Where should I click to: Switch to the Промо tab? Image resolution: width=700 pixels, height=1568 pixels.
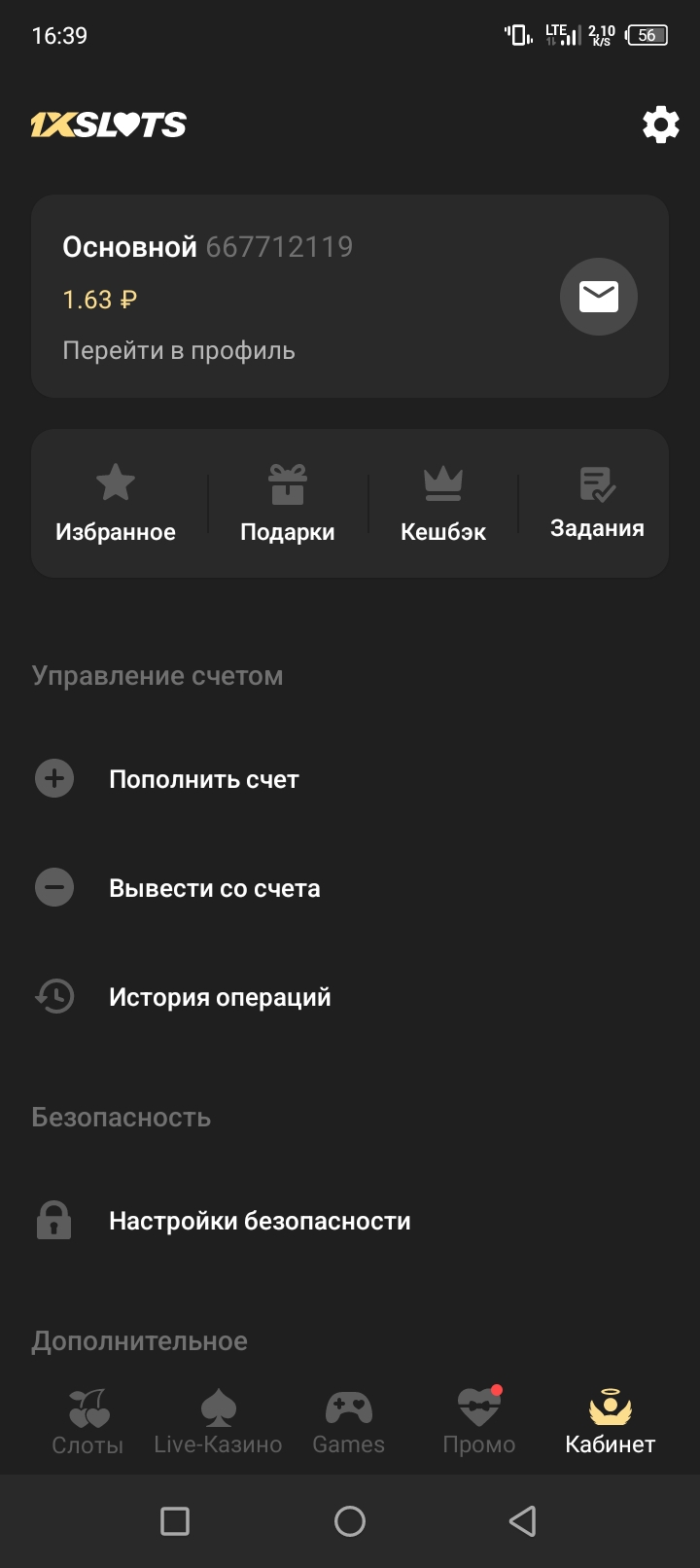pos(478,1422)
